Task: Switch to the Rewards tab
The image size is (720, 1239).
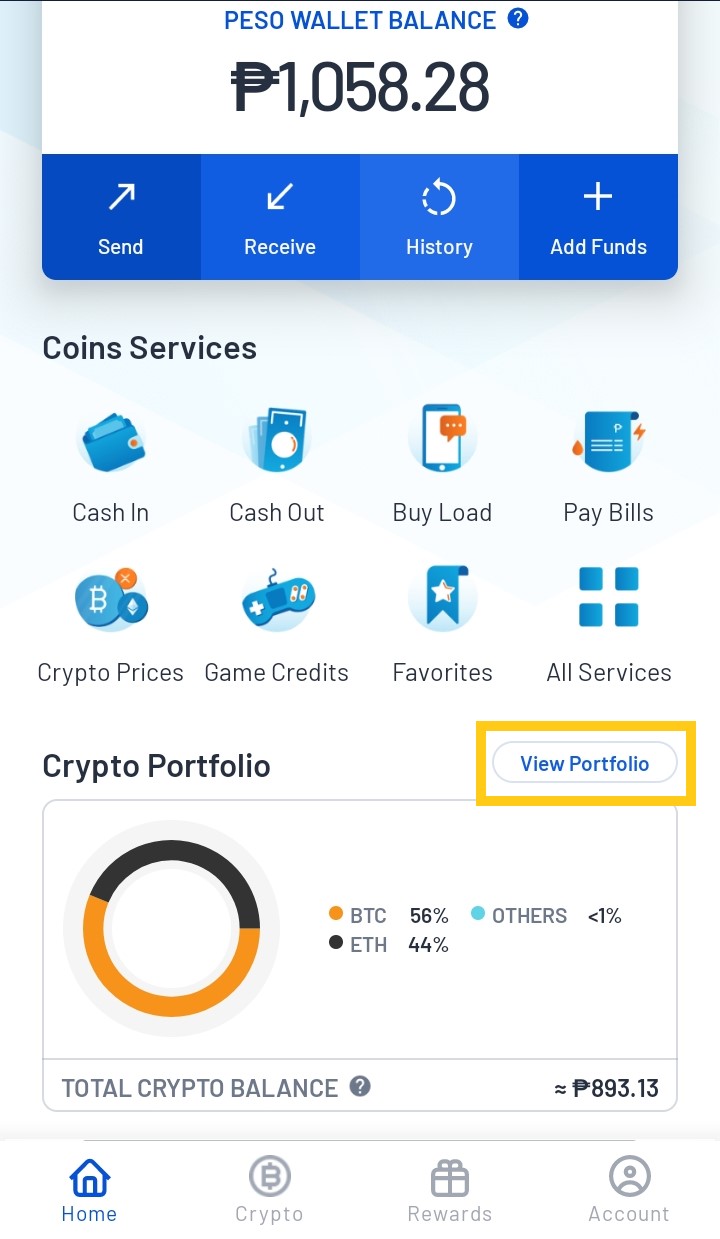Action: pos(450,1190)
